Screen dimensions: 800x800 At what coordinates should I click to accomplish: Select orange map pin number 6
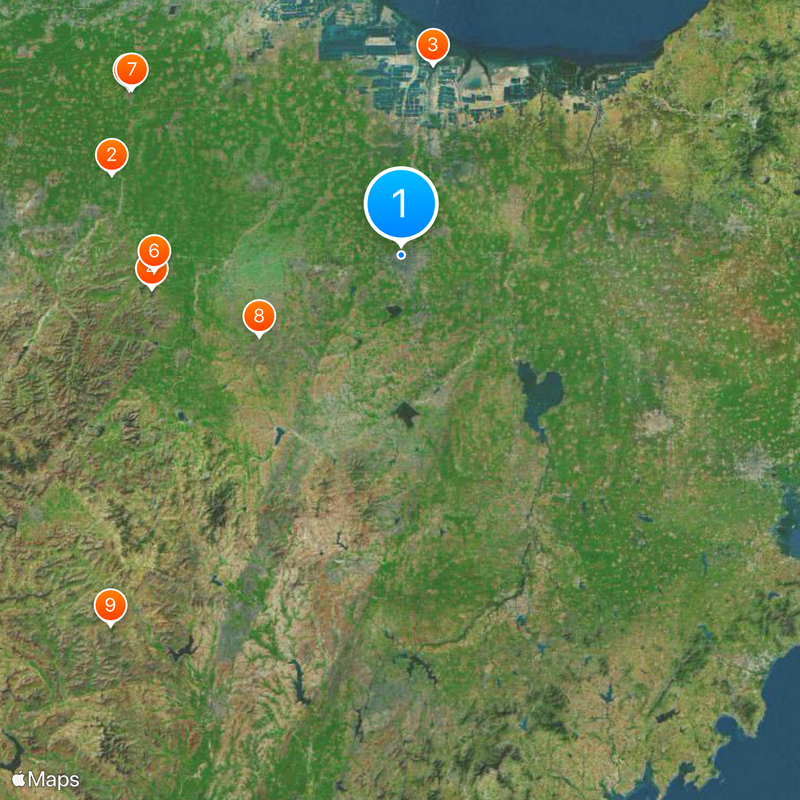(154, 249)
